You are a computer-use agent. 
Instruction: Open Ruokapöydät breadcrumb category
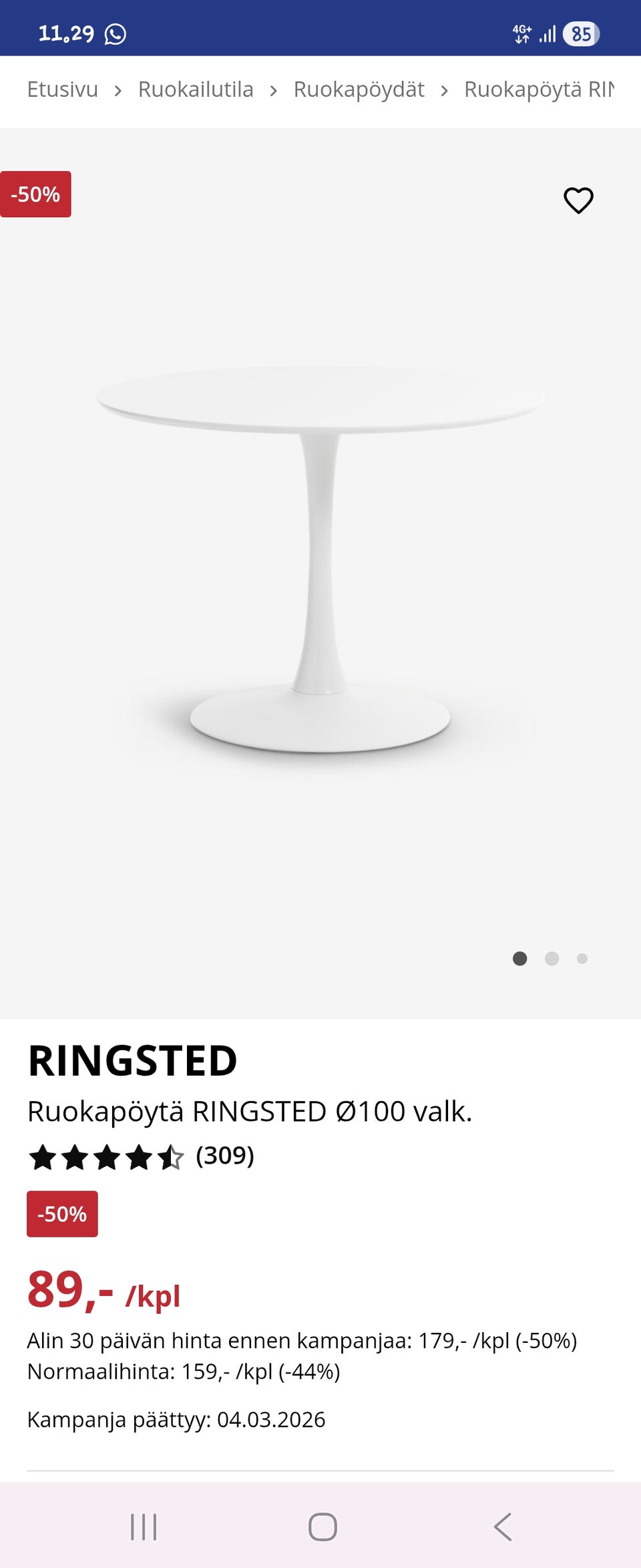pos(359,90)
